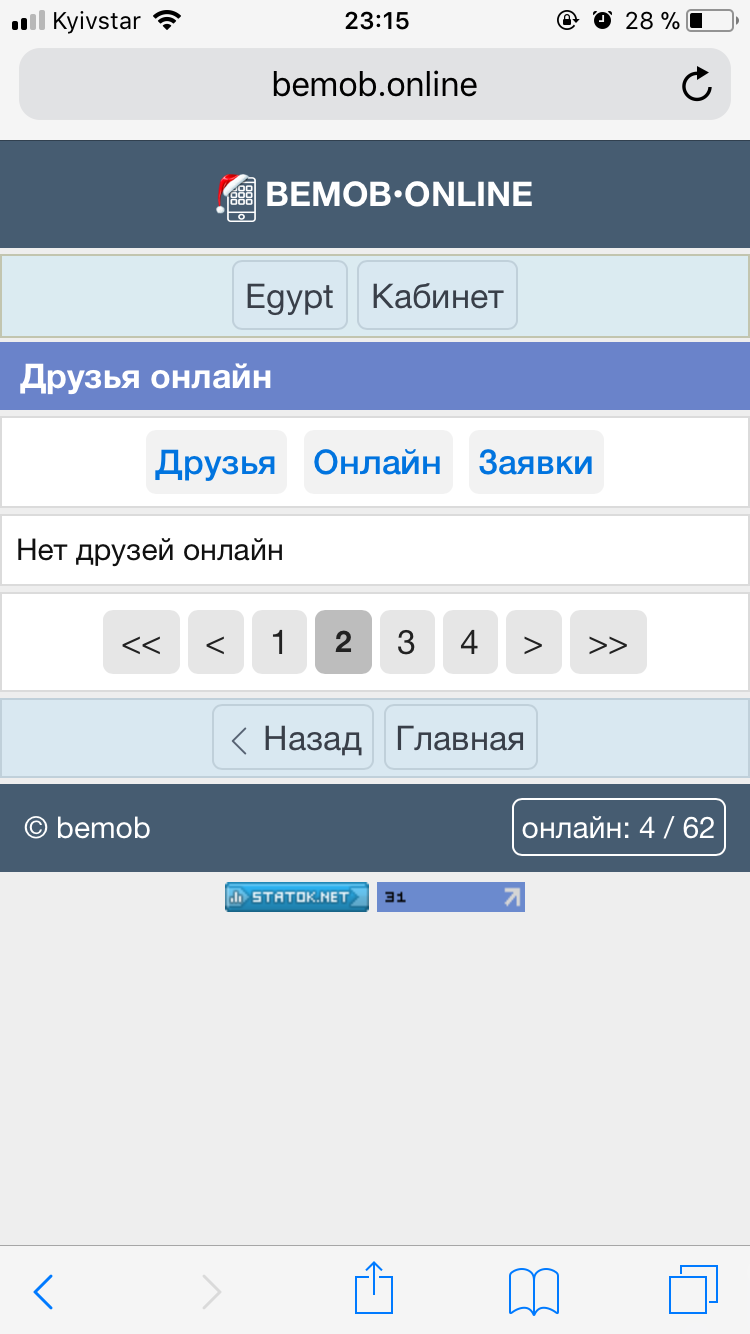Open the Кабинет section
Screen dimensions: 750x1334
click(x=437, y=295)
